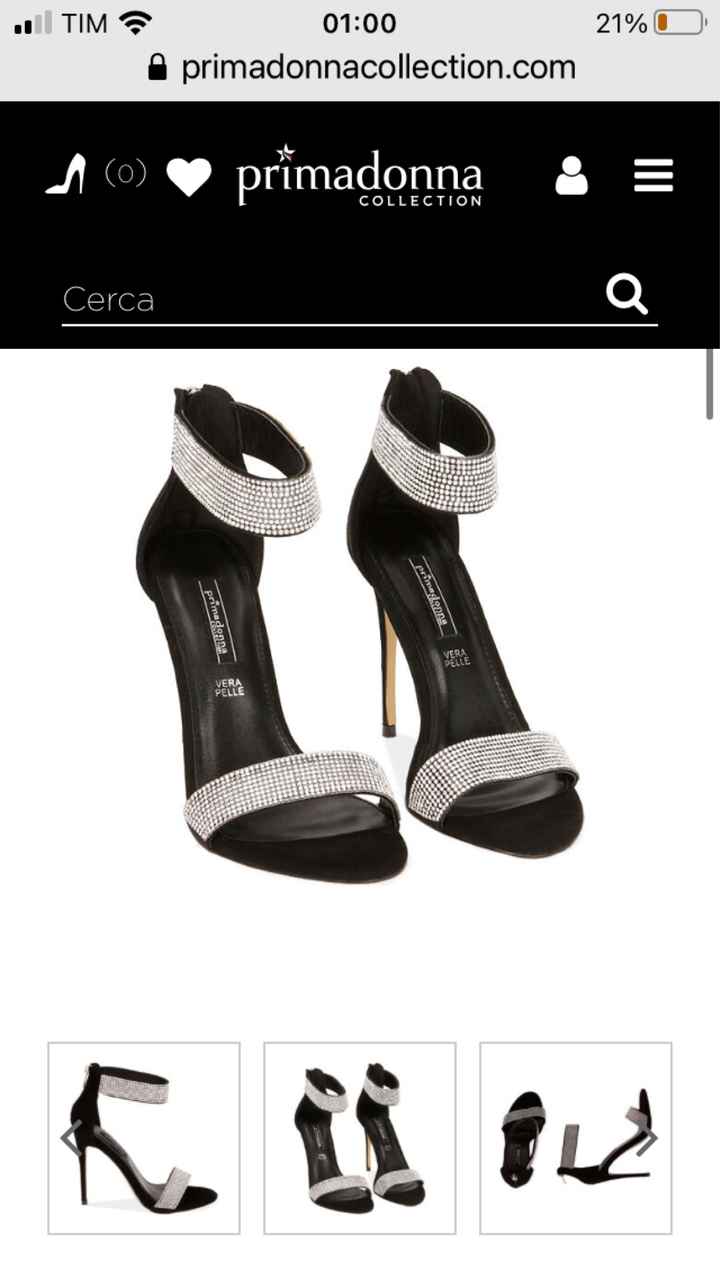Select the paired sandals middle thumbnail
Screen dimensions: 720x1277
[359, 1138]
